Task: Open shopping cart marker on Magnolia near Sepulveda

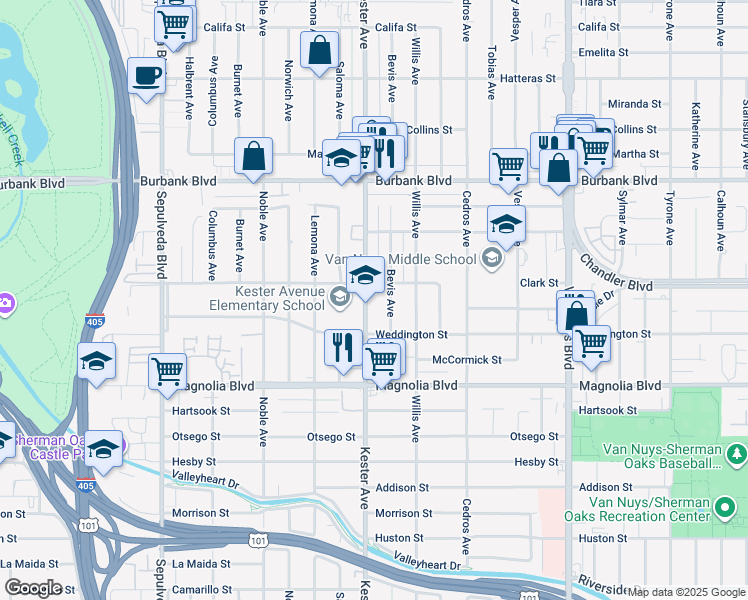Action: (x=167, y=372)
